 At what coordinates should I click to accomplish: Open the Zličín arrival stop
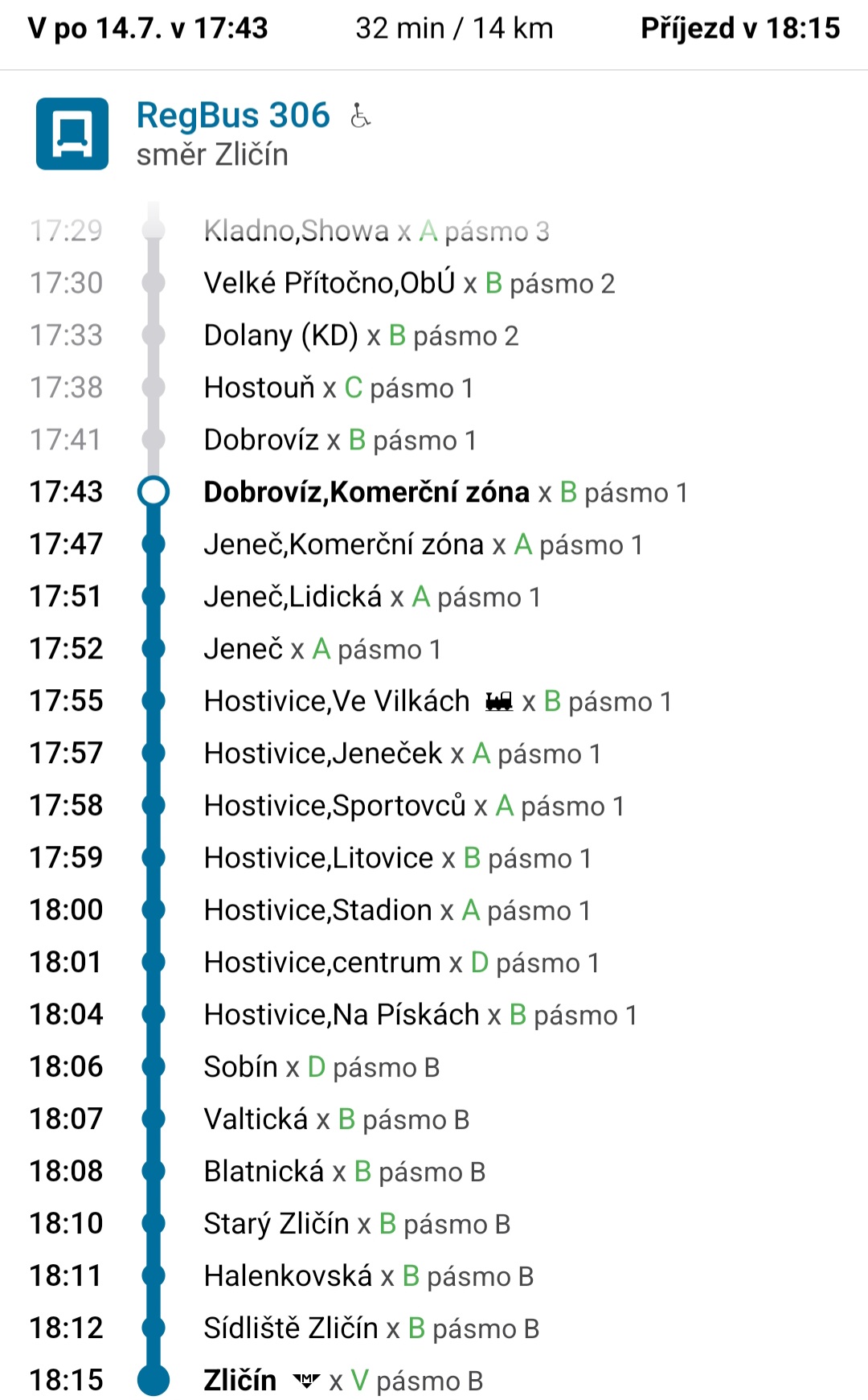[240, 1380]
